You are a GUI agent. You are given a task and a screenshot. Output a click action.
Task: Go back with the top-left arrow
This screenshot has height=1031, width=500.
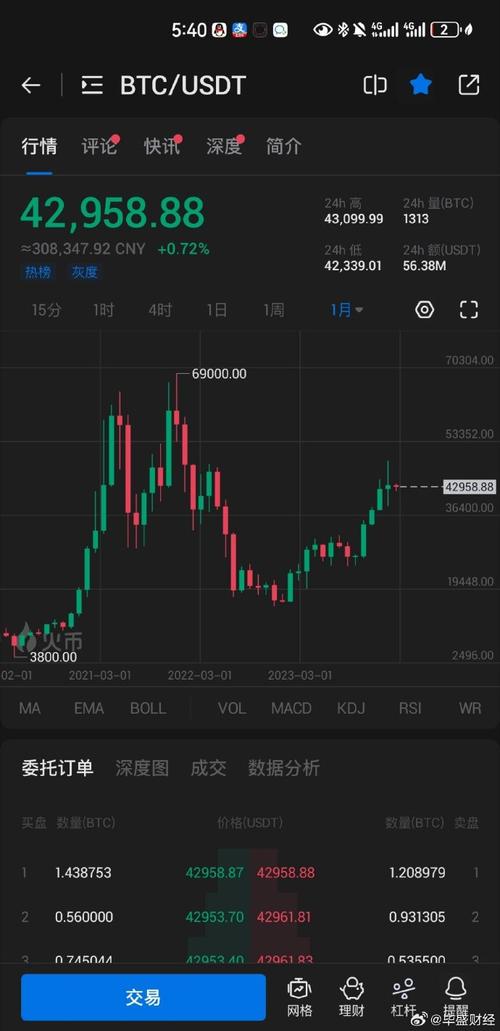31,85
